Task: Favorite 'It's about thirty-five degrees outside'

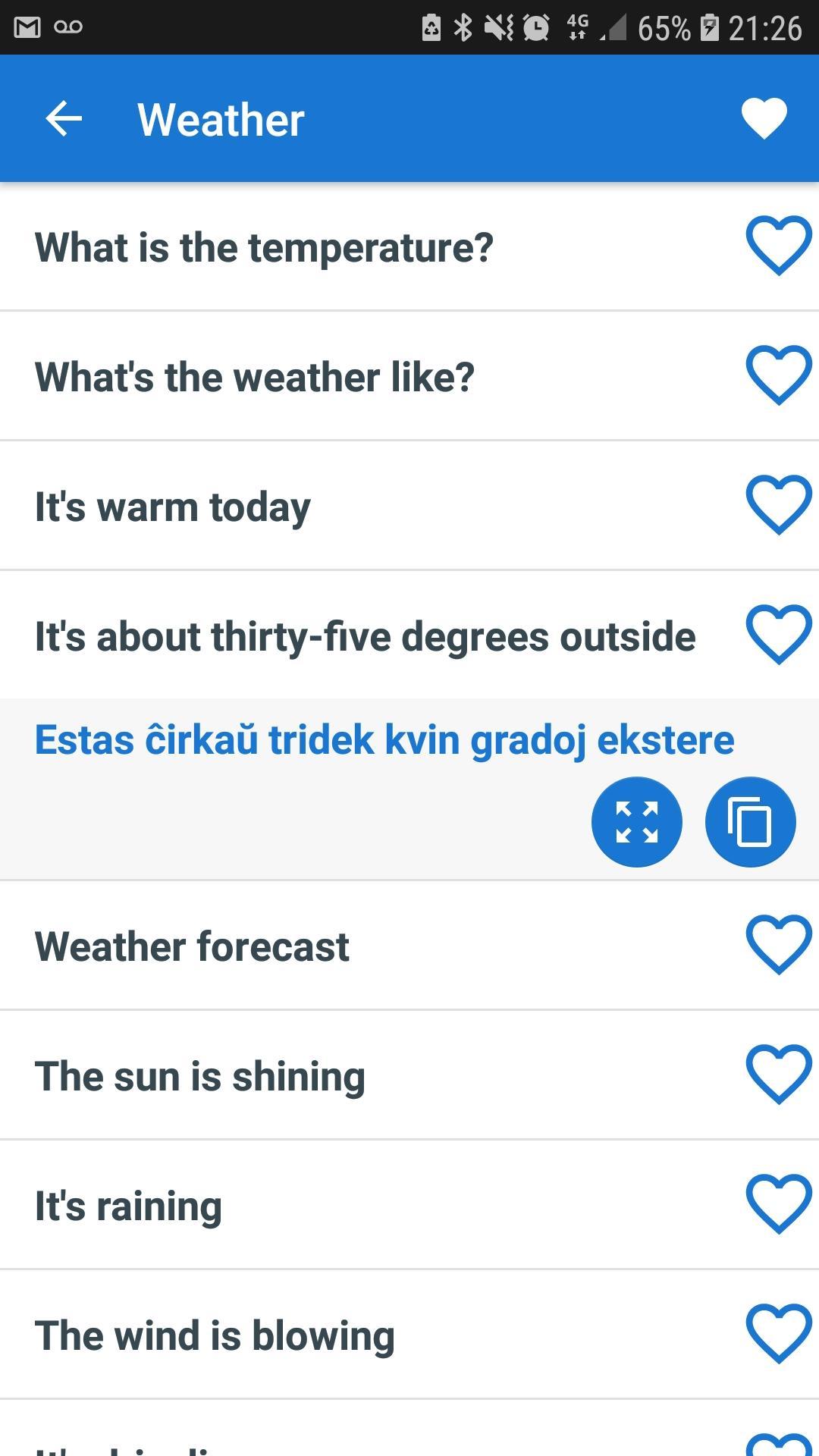Action: click(779, 635)
